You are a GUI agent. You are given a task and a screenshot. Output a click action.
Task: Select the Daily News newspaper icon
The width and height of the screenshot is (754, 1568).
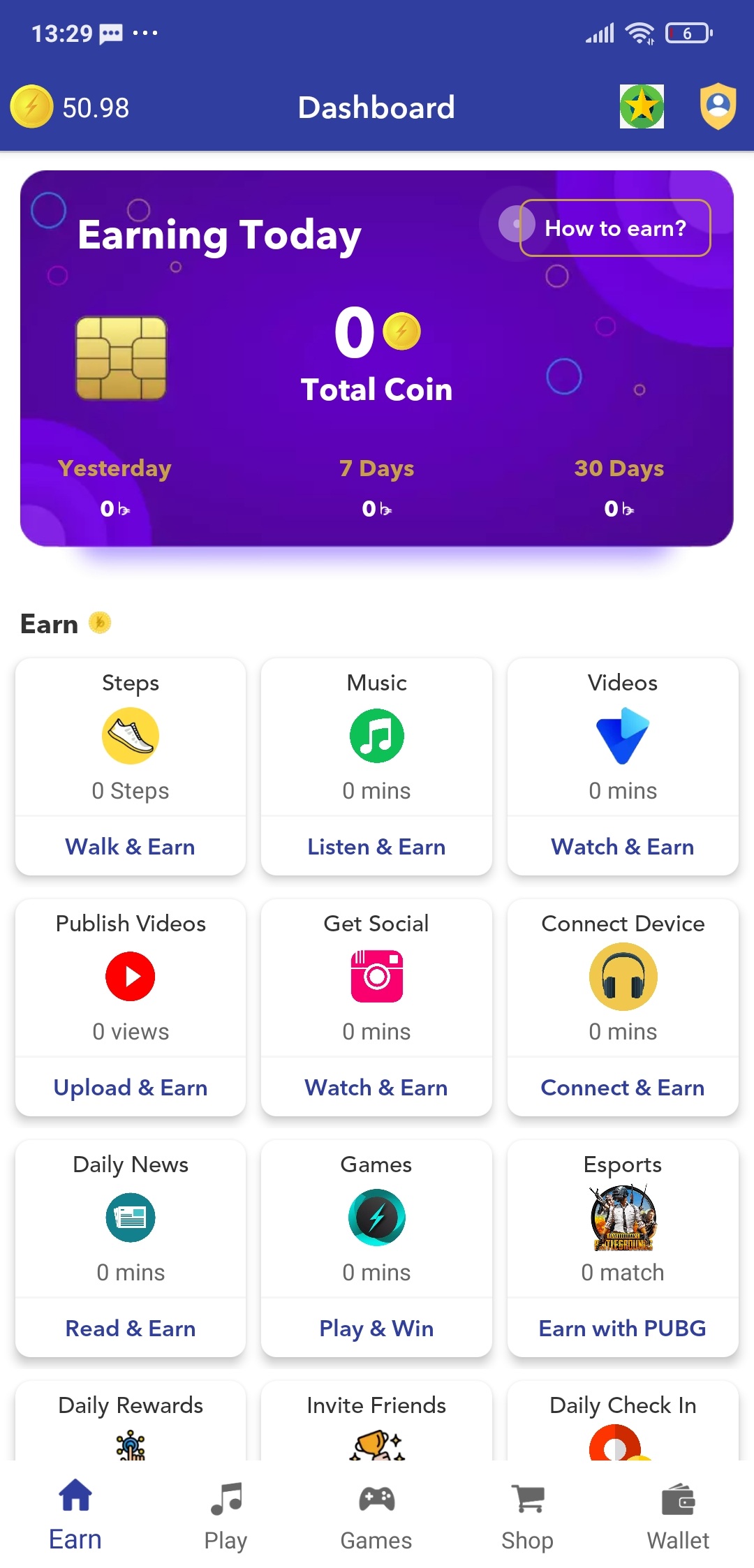[130, 1216]
